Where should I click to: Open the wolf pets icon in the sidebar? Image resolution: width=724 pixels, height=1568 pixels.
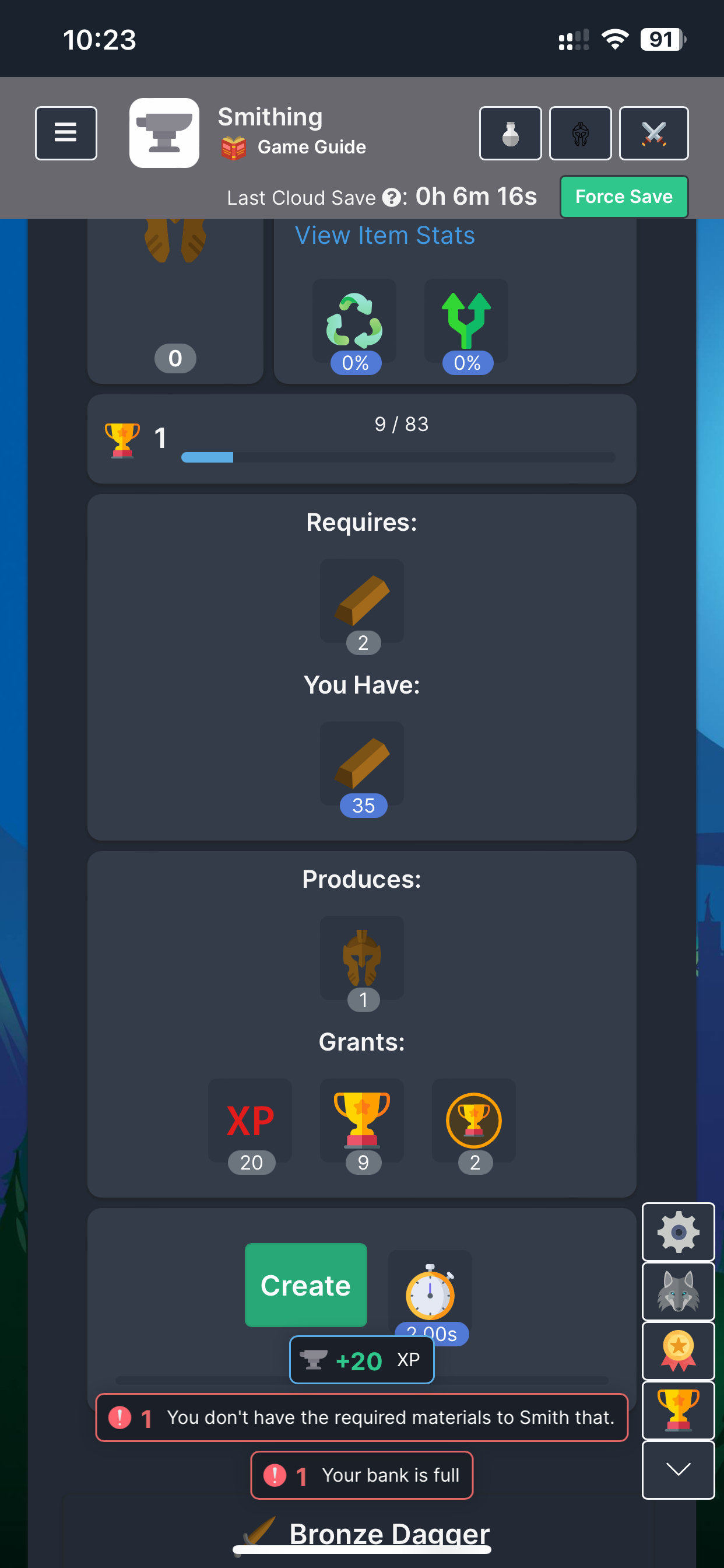pos(679,1290)
